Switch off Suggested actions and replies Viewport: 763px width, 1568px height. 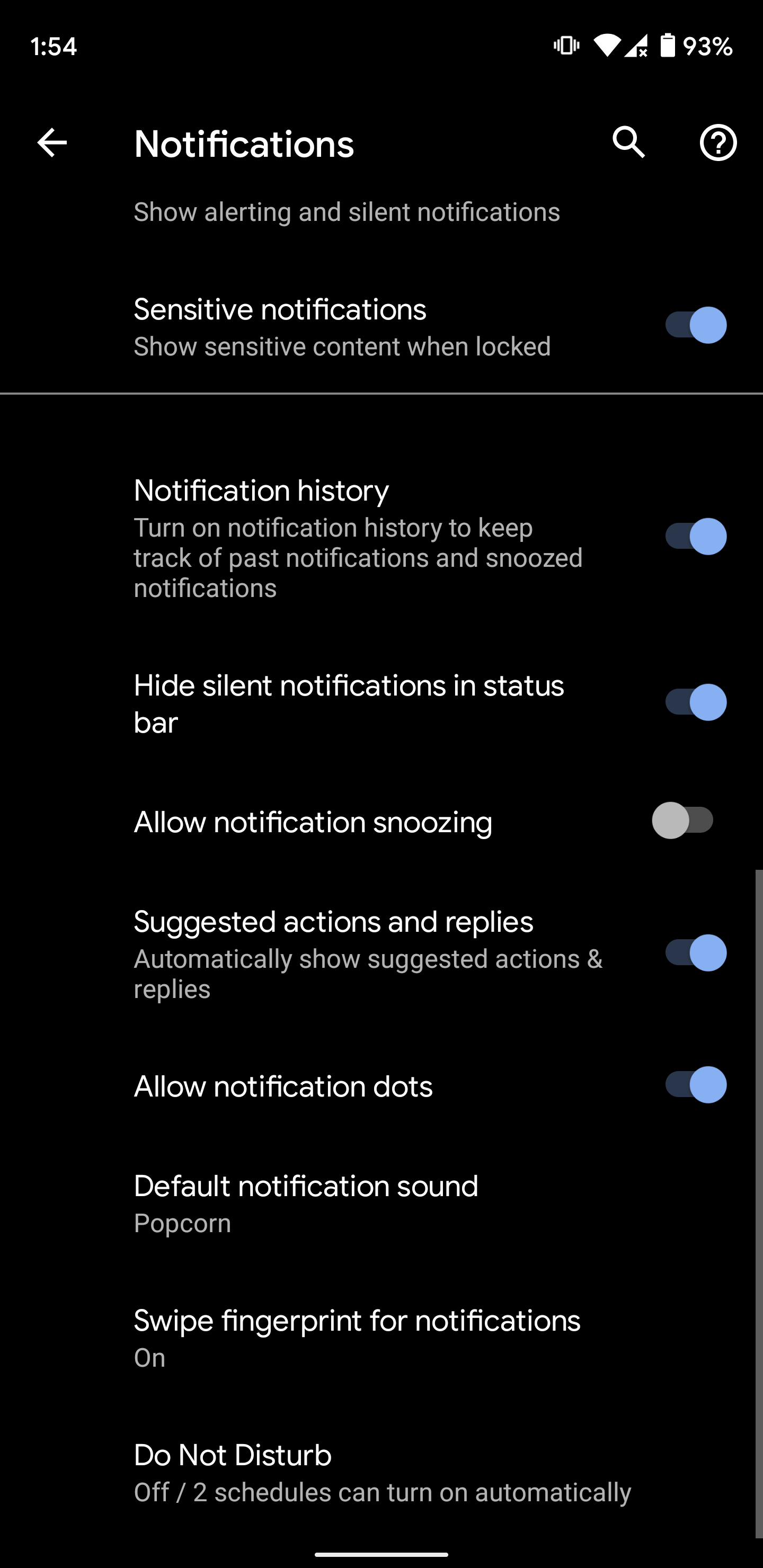click(x=695, y=953)
